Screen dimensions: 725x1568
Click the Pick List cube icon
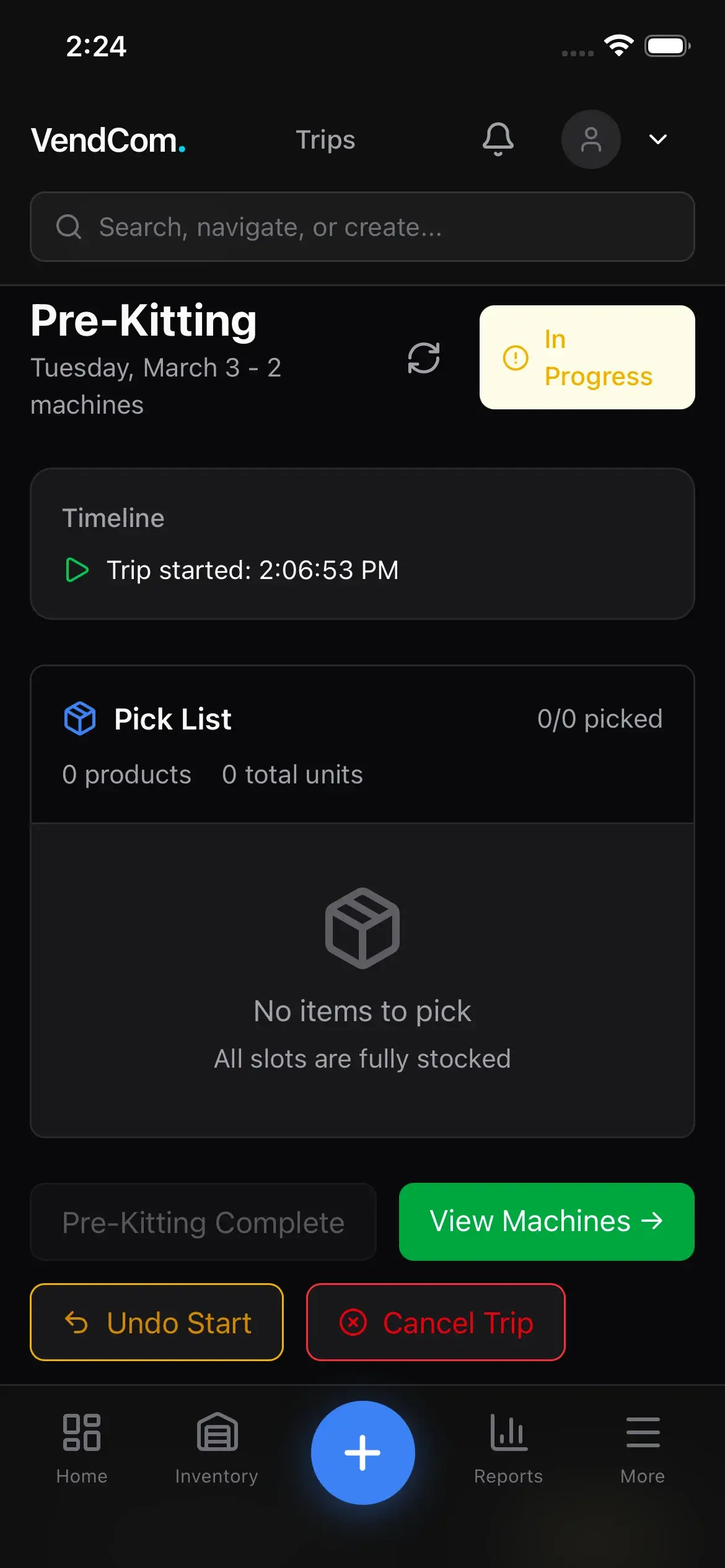tap(79, 718)
